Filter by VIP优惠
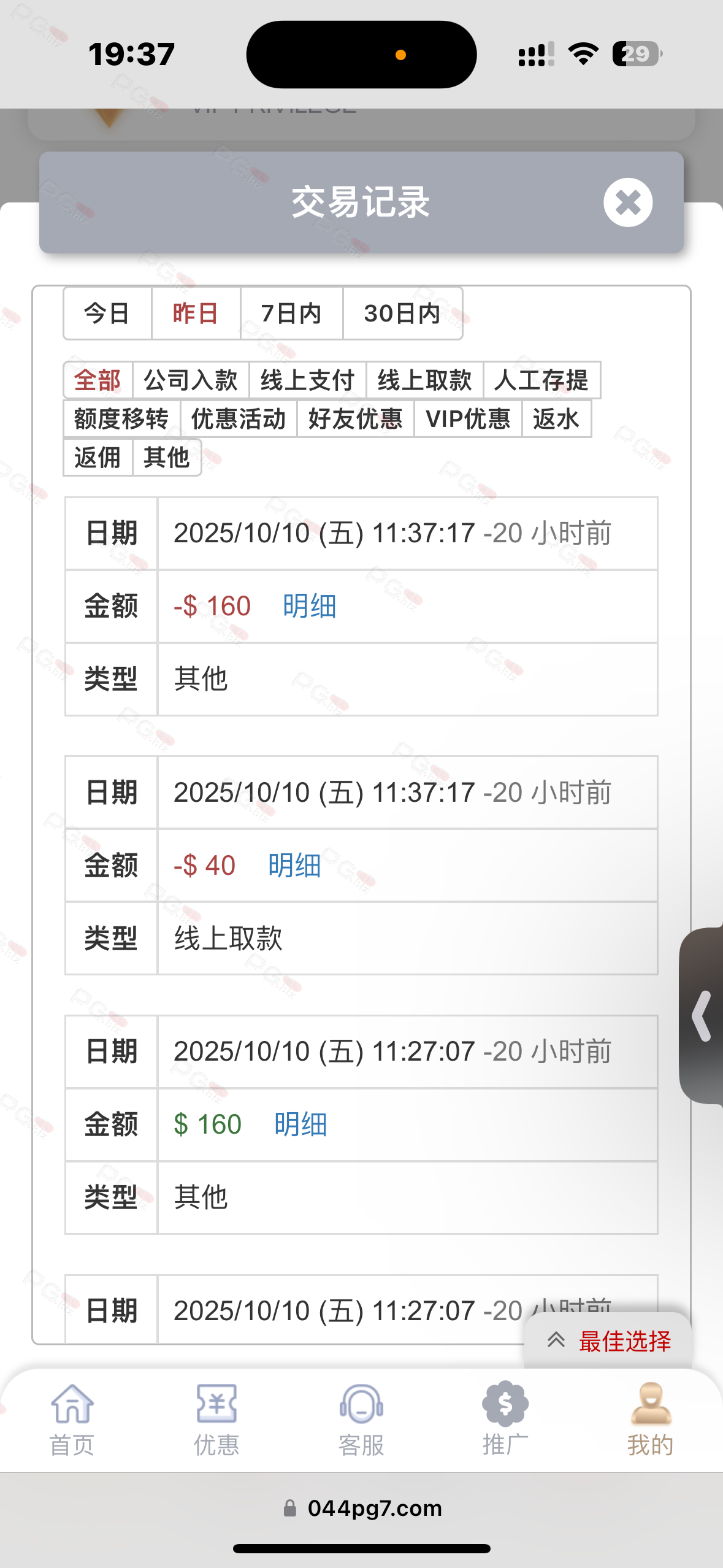 pos(468,419)
